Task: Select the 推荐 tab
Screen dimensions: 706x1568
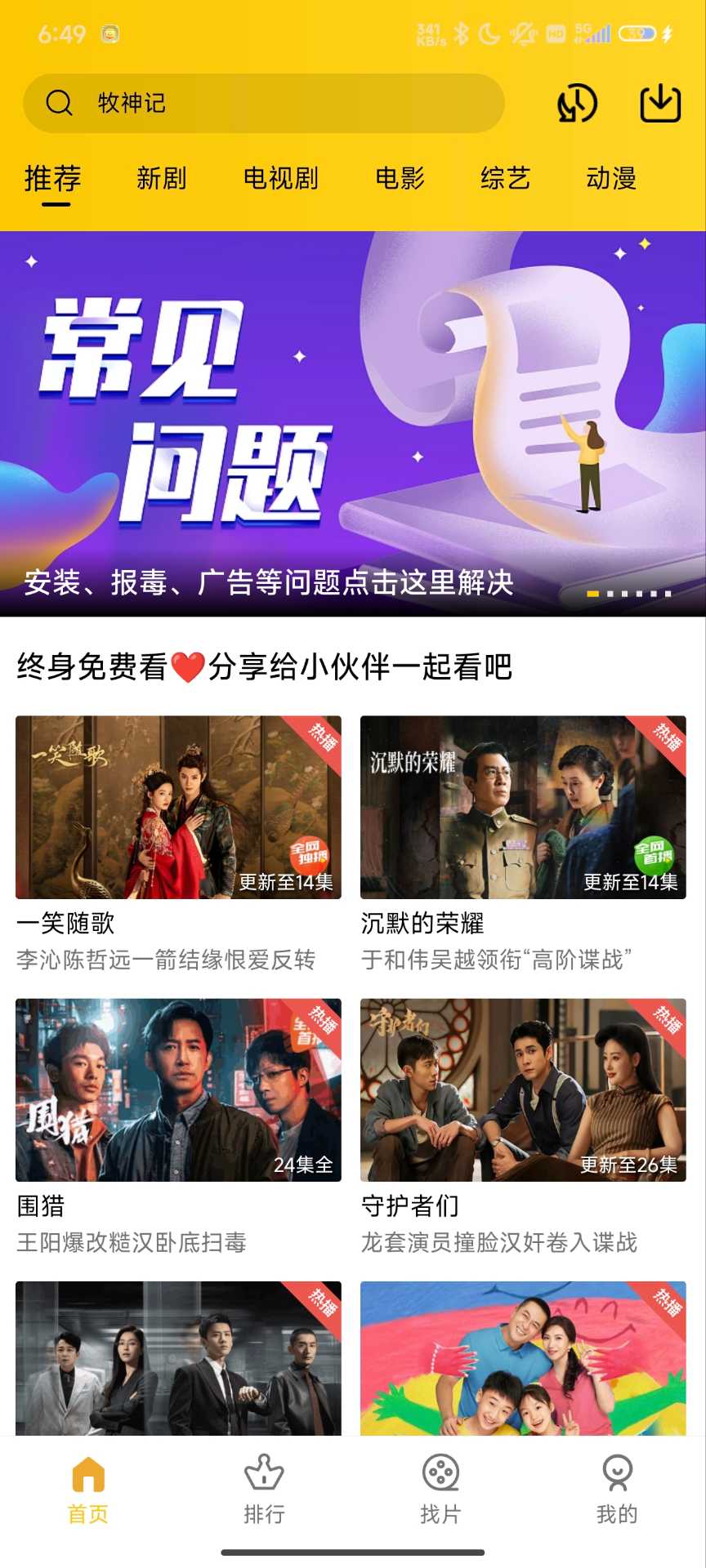Action: 53,178
